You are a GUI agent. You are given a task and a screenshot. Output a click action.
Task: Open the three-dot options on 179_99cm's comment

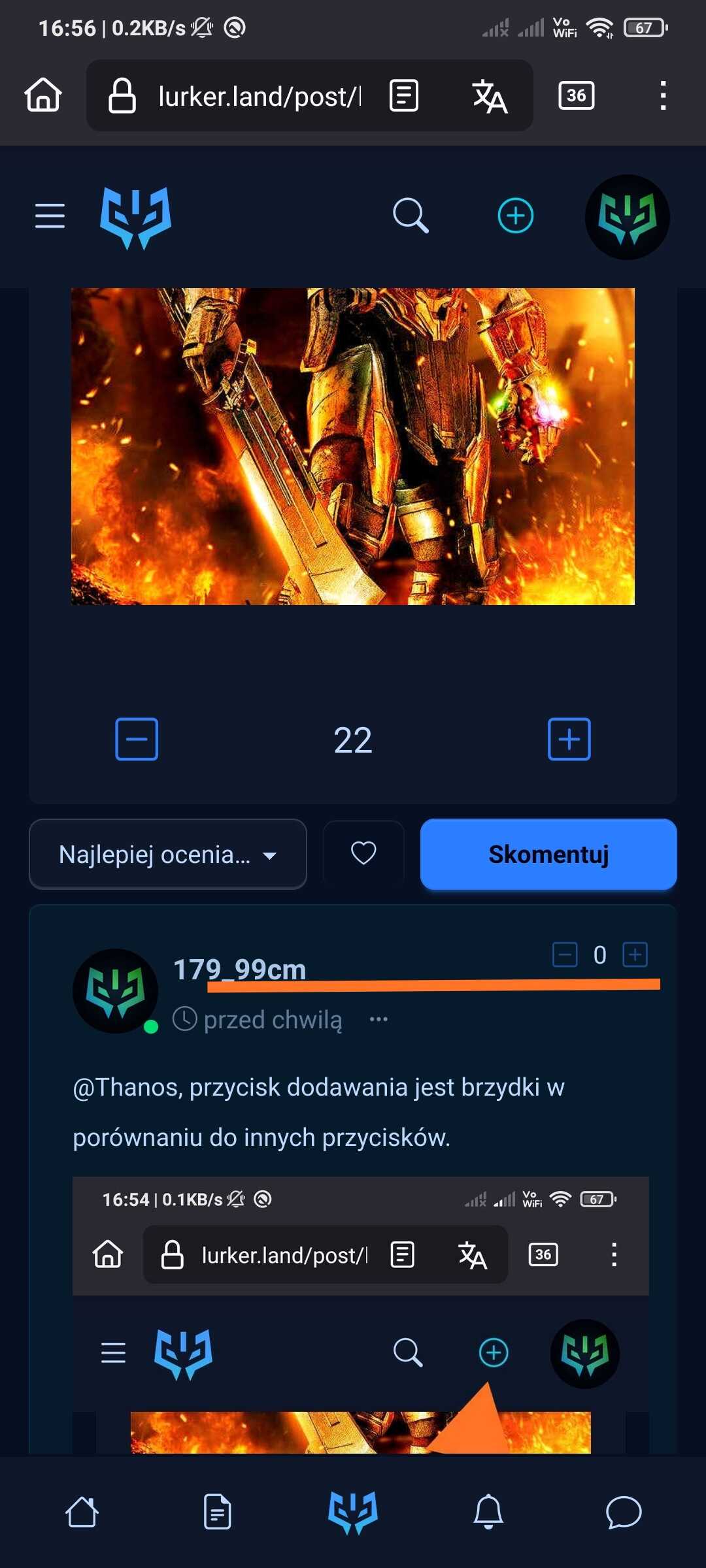378,1019
